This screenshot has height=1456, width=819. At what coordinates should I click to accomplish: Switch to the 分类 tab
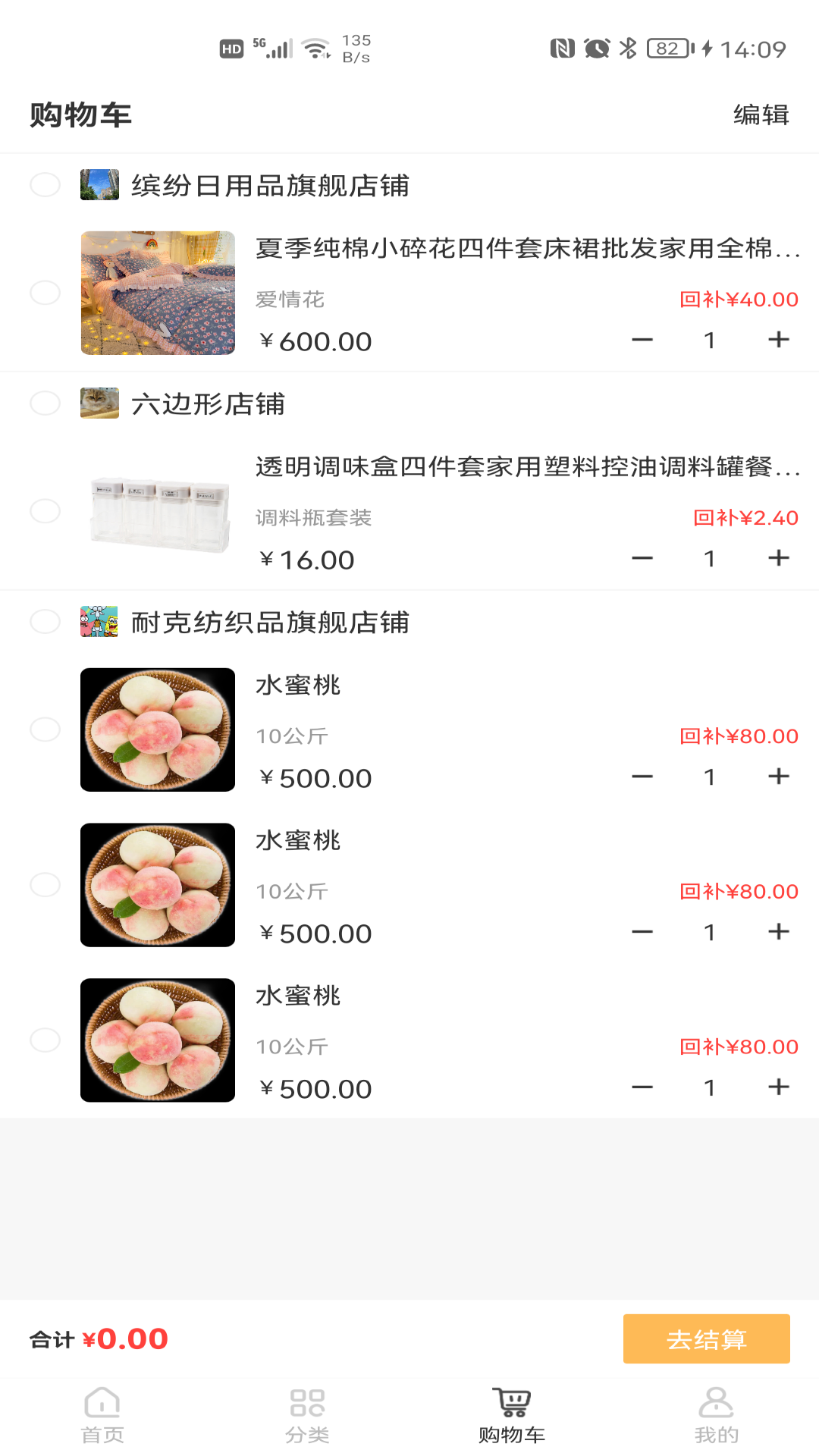[x=307, y=1414]
